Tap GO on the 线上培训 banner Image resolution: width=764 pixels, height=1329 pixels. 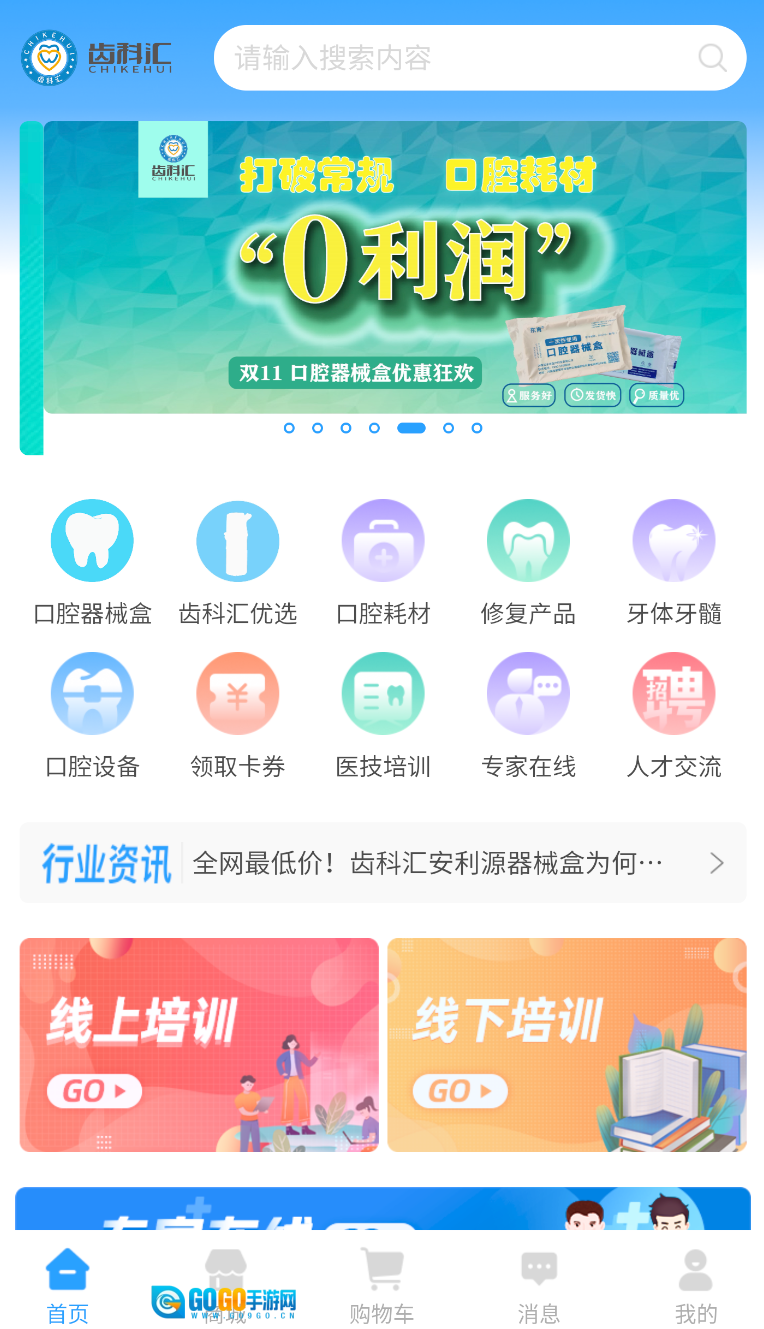95,1091
